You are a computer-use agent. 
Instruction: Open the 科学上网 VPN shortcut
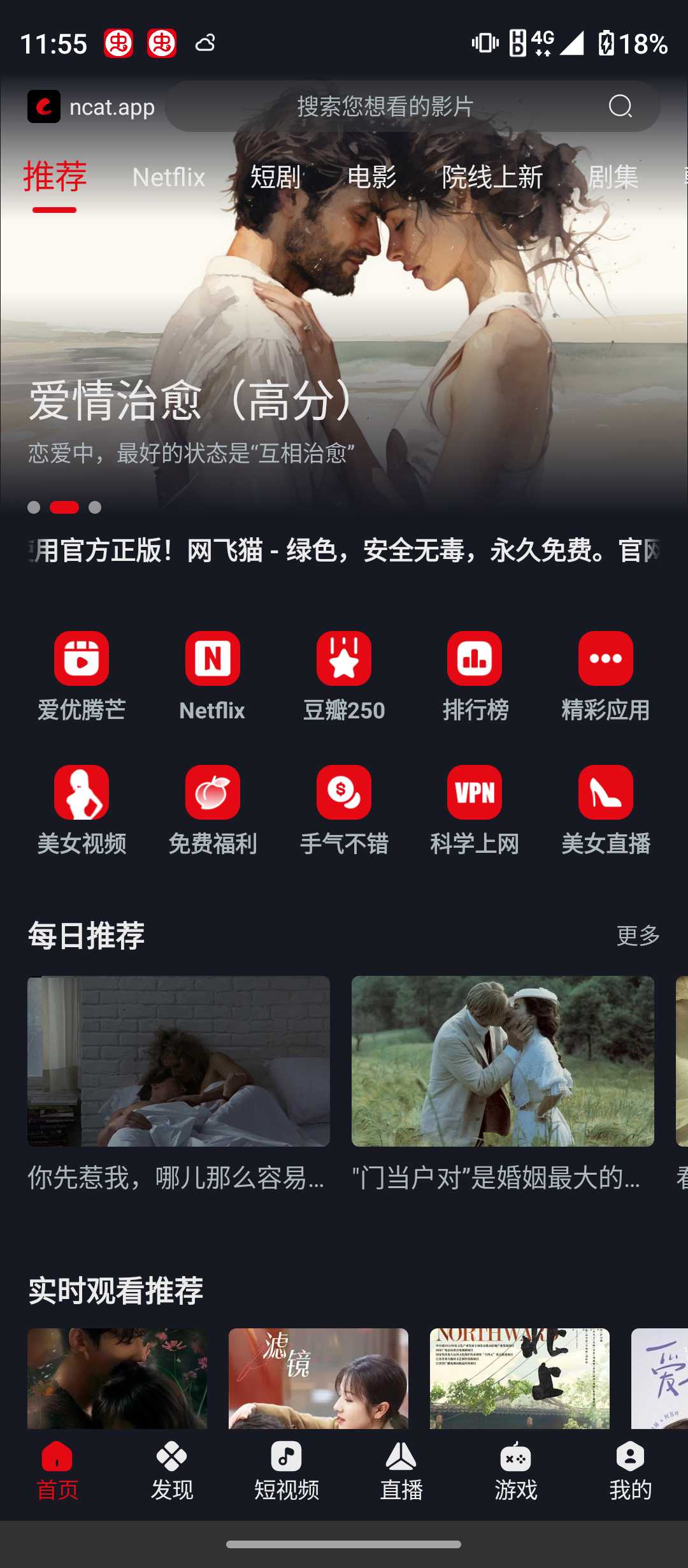(x=475, y=809)
